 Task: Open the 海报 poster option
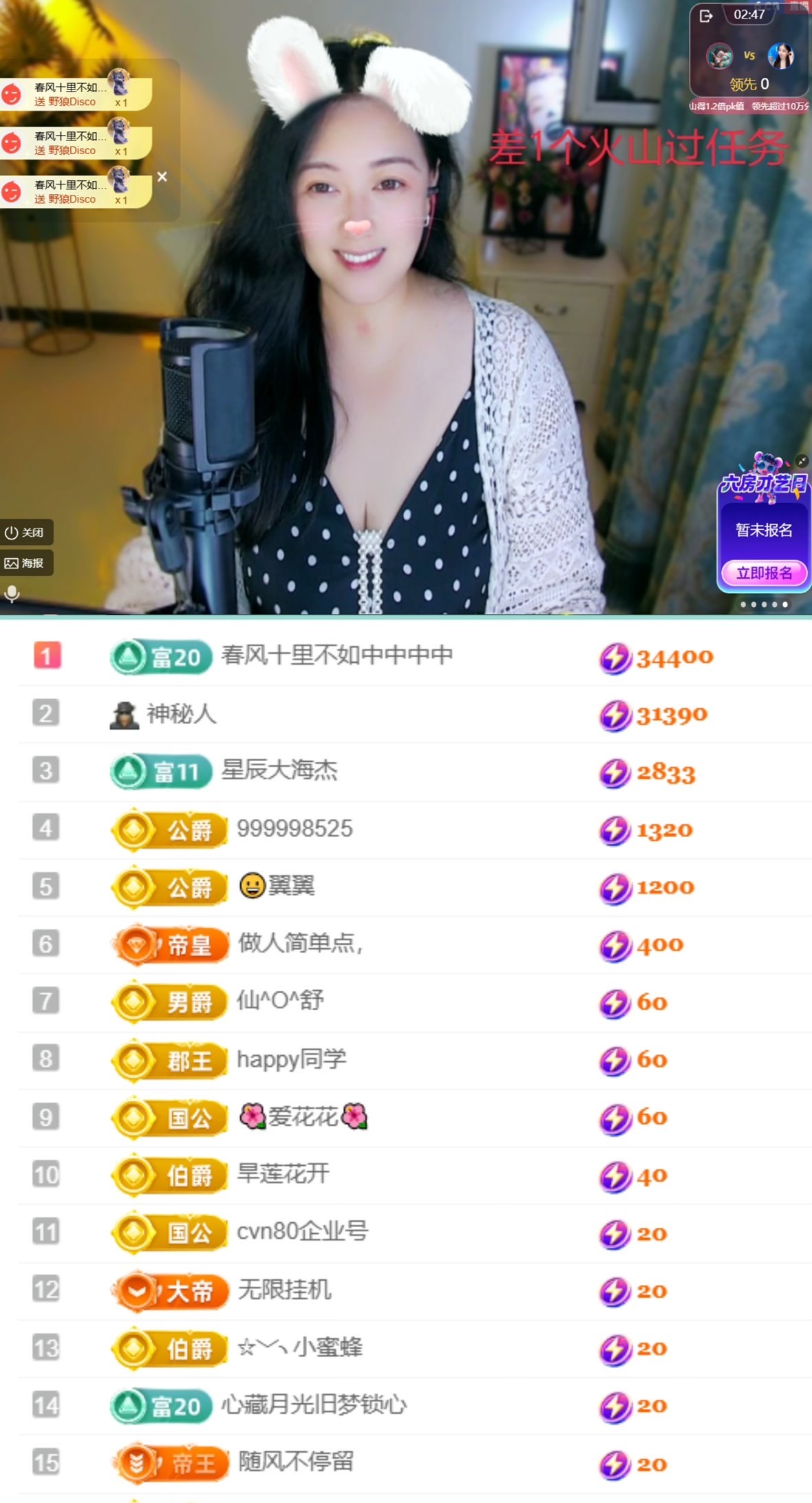click(25, 563)
